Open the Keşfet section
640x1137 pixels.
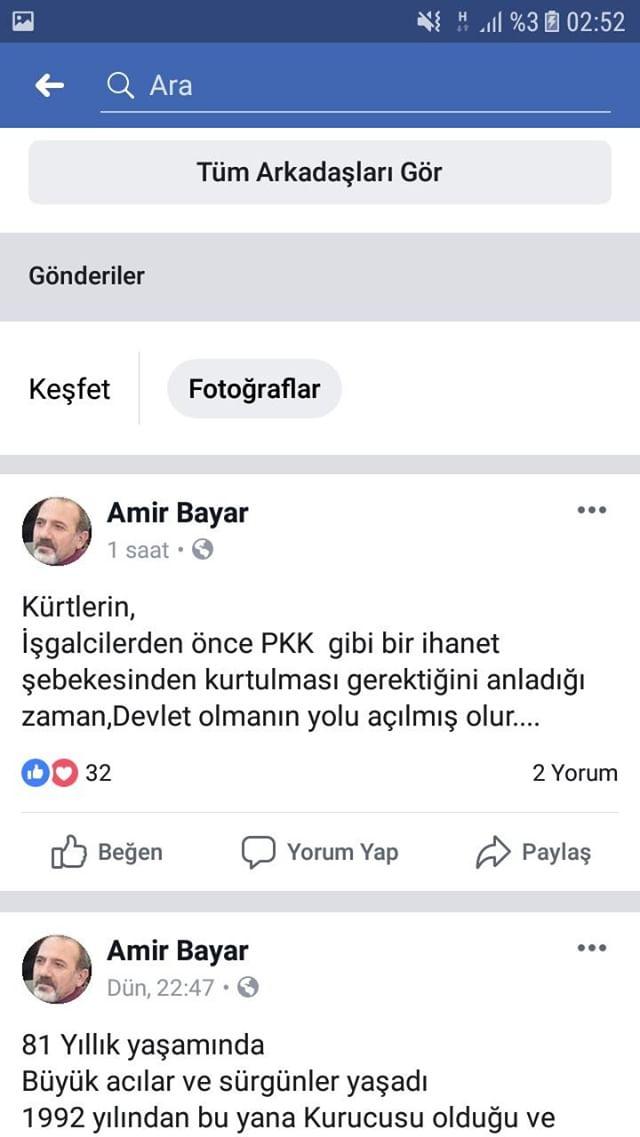69,389
